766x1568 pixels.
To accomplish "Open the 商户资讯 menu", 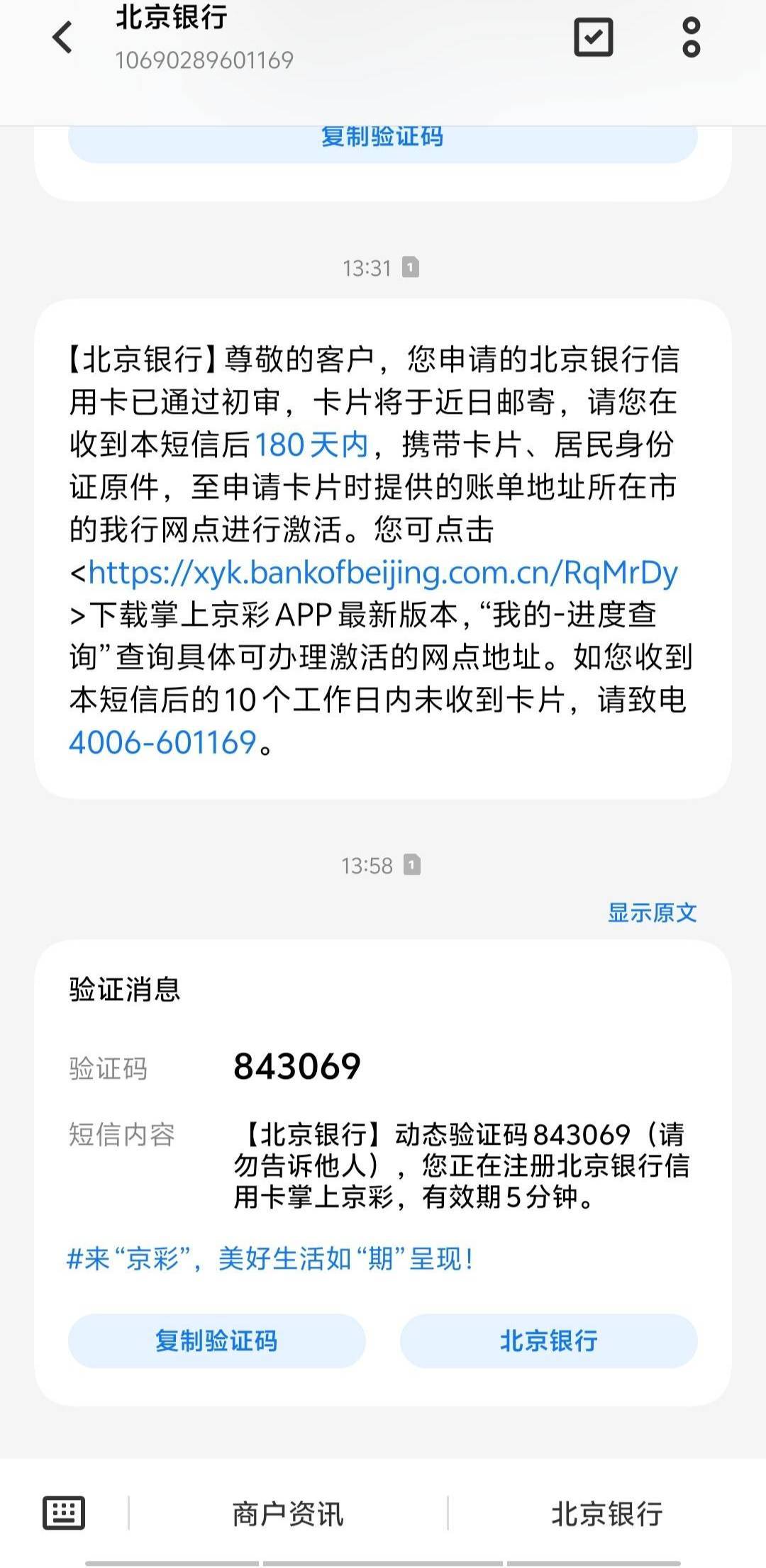I will (x=288, y=1514).
